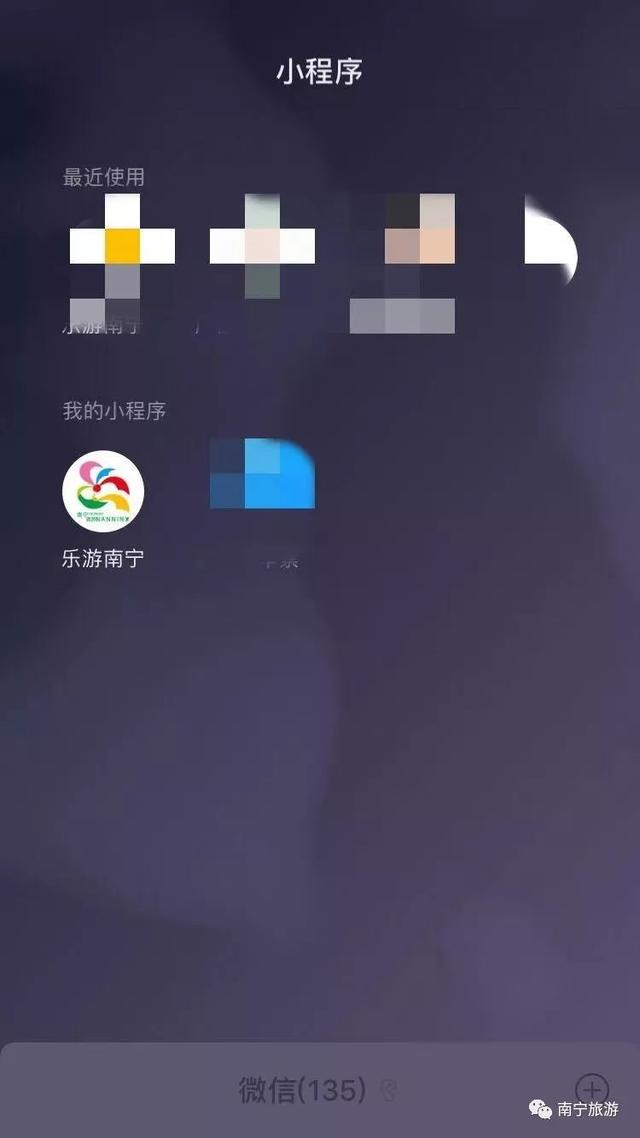Tap the plus icon beside 微信(135)
This screenshot has height=1138, width=640.
(592, 1088)
